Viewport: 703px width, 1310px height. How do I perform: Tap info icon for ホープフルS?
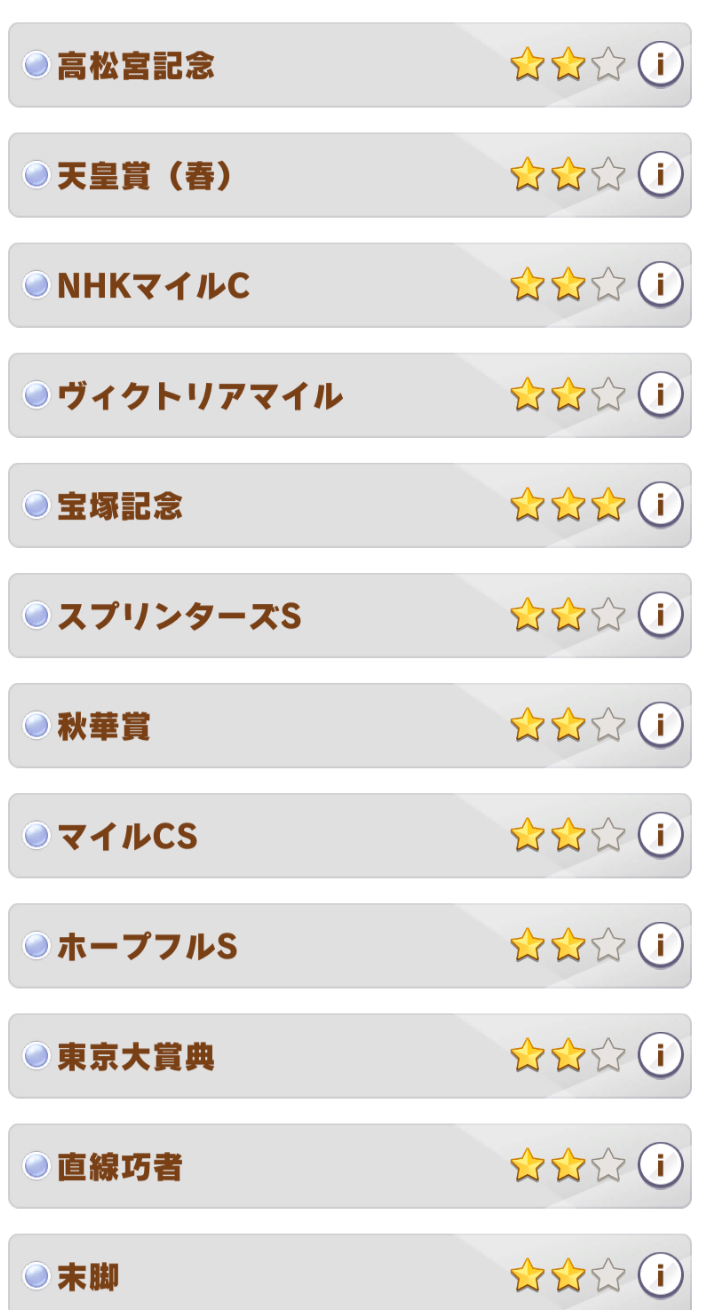pos(660,945)
